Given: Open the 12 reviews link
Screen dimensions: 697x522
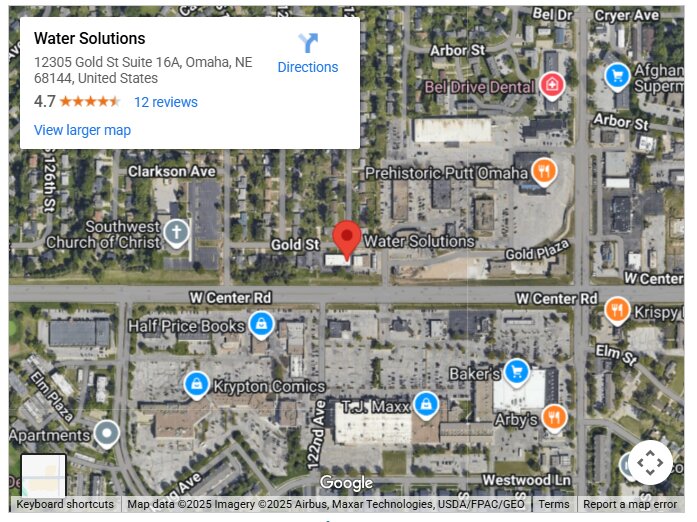Looking at the screenshot, I should point(165,102).
